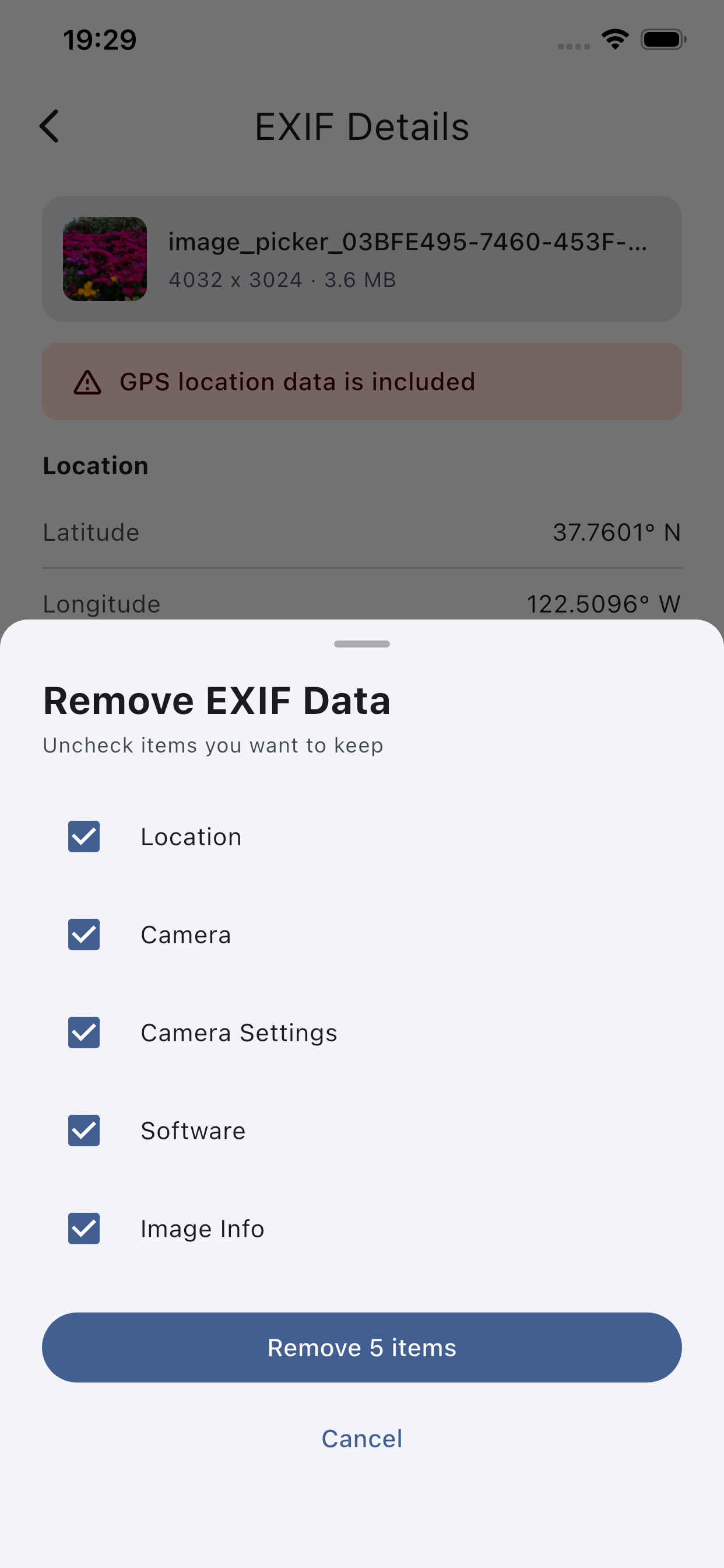Uncheck the Camera Settings checkbox
Image resolution: width=724 pixels, height=1568 pixels.
pos(84,1033)
